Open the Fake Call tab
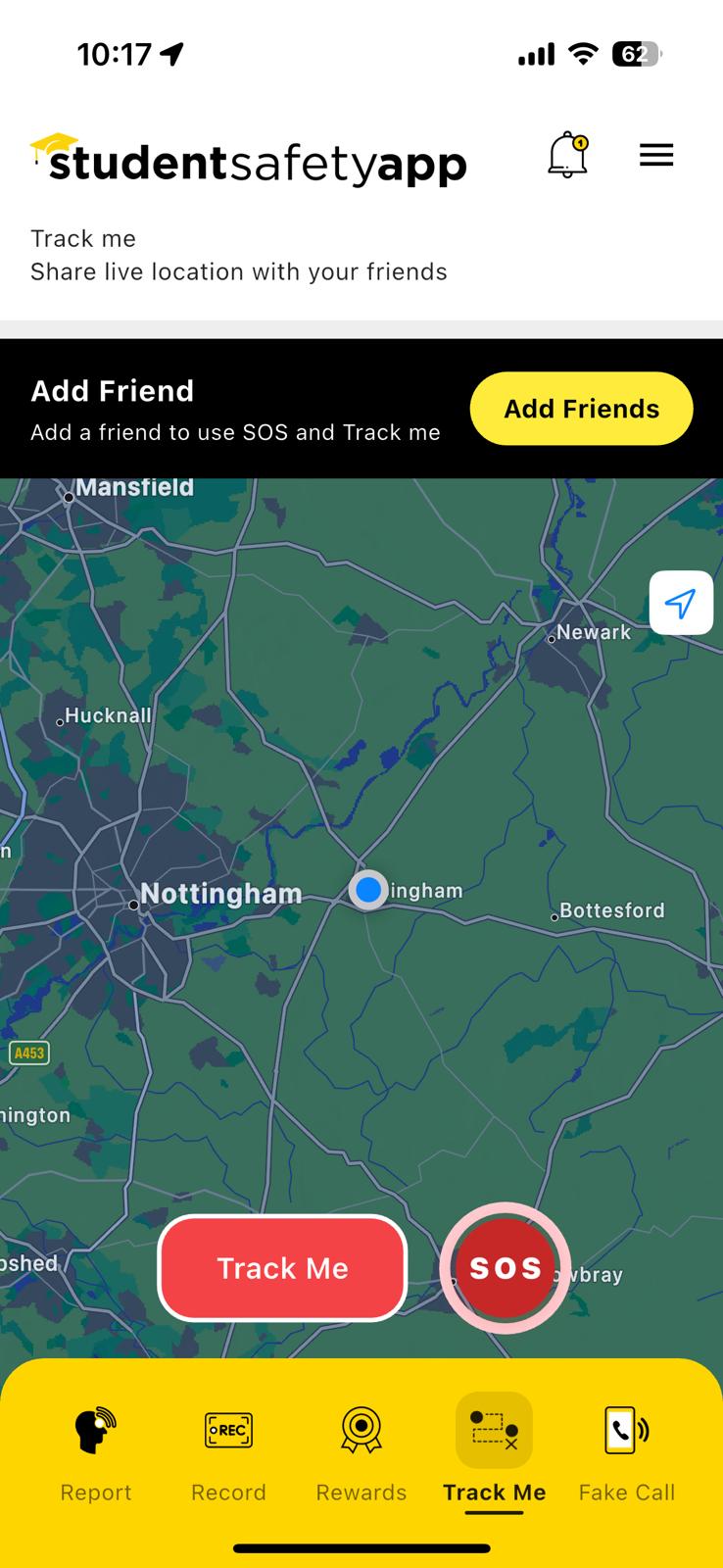This screenshot has height=1568, width=723. coord(627,1455)
